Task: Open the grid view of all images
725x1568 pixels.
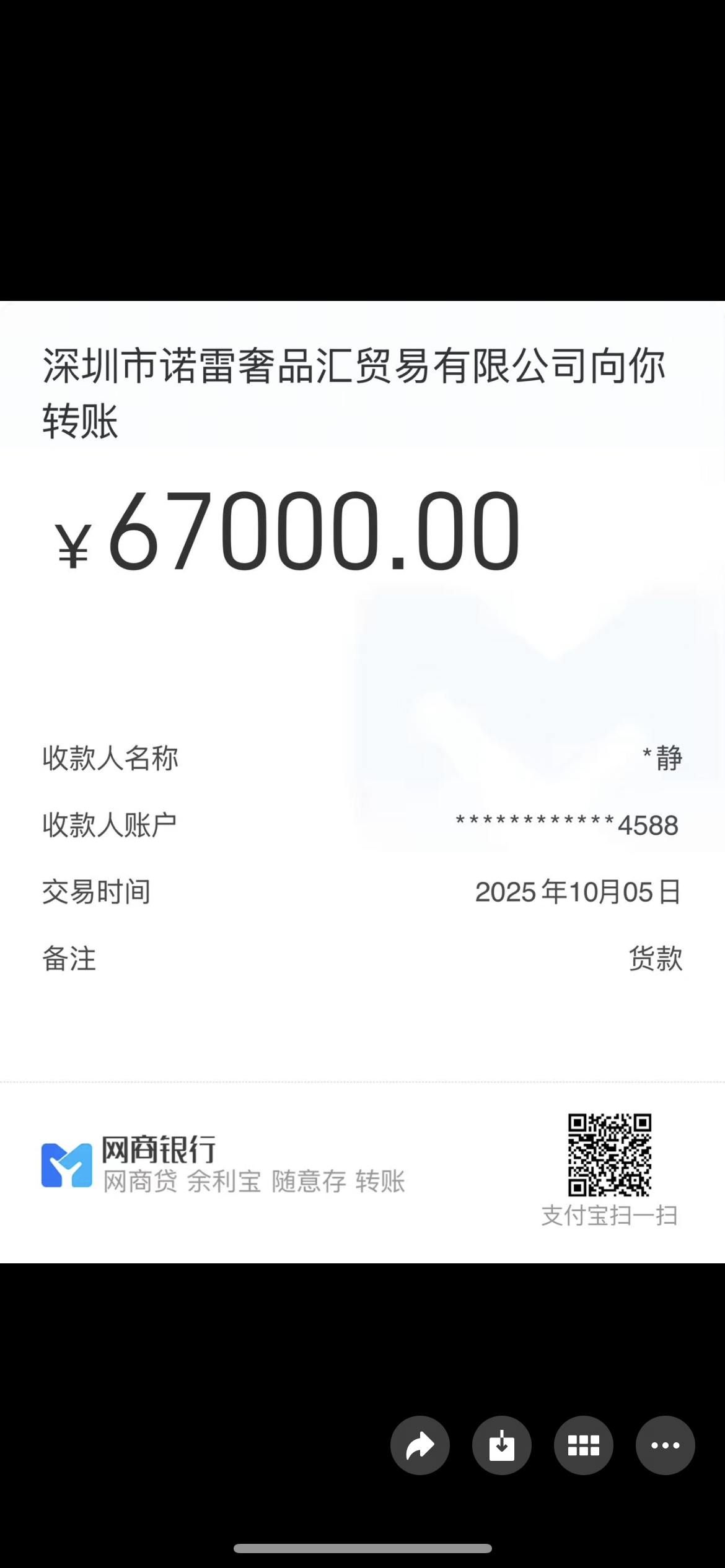Action: (584, 1445)
